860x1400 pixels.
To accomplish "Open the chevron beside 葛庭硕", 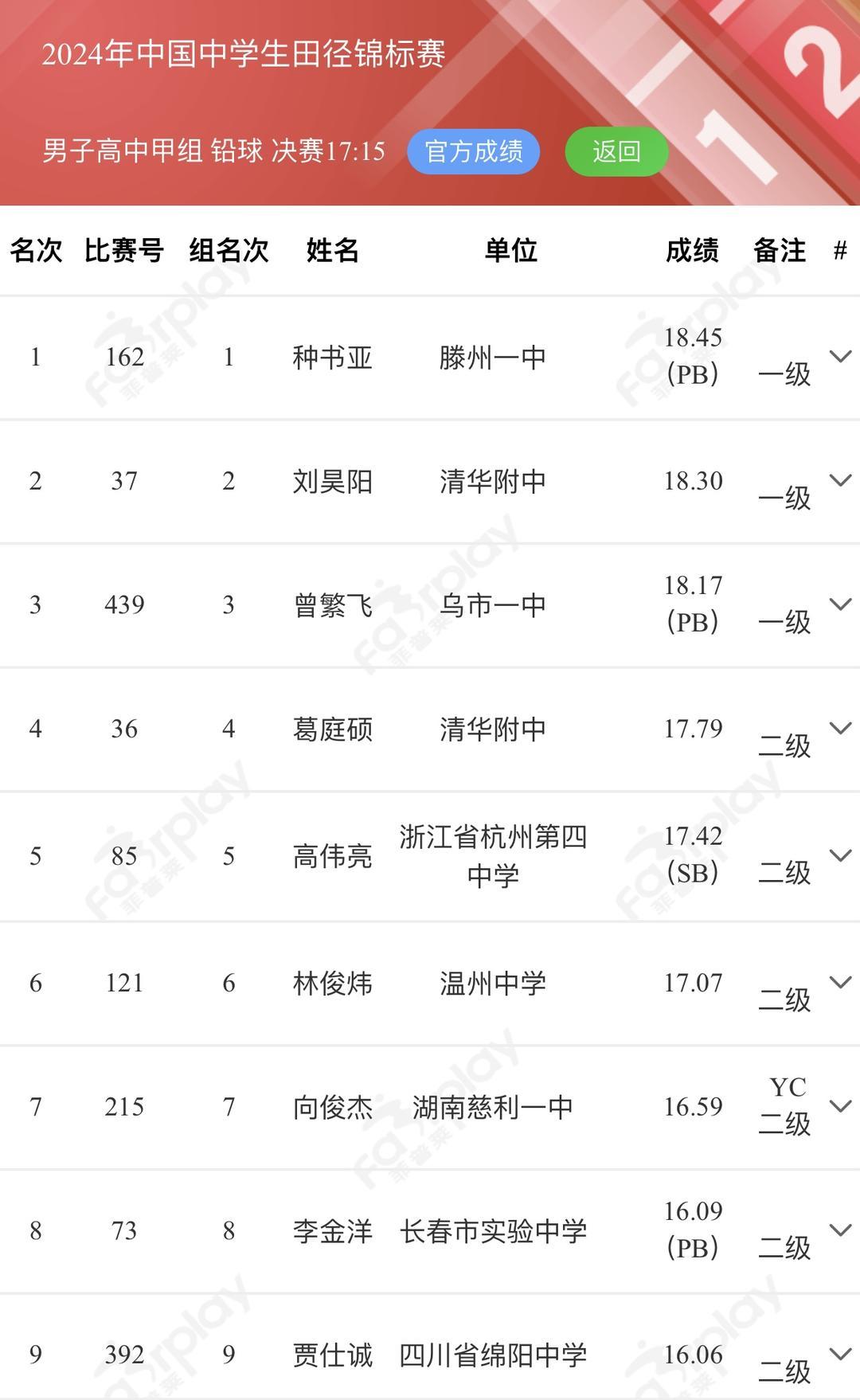I will point(840,728).
